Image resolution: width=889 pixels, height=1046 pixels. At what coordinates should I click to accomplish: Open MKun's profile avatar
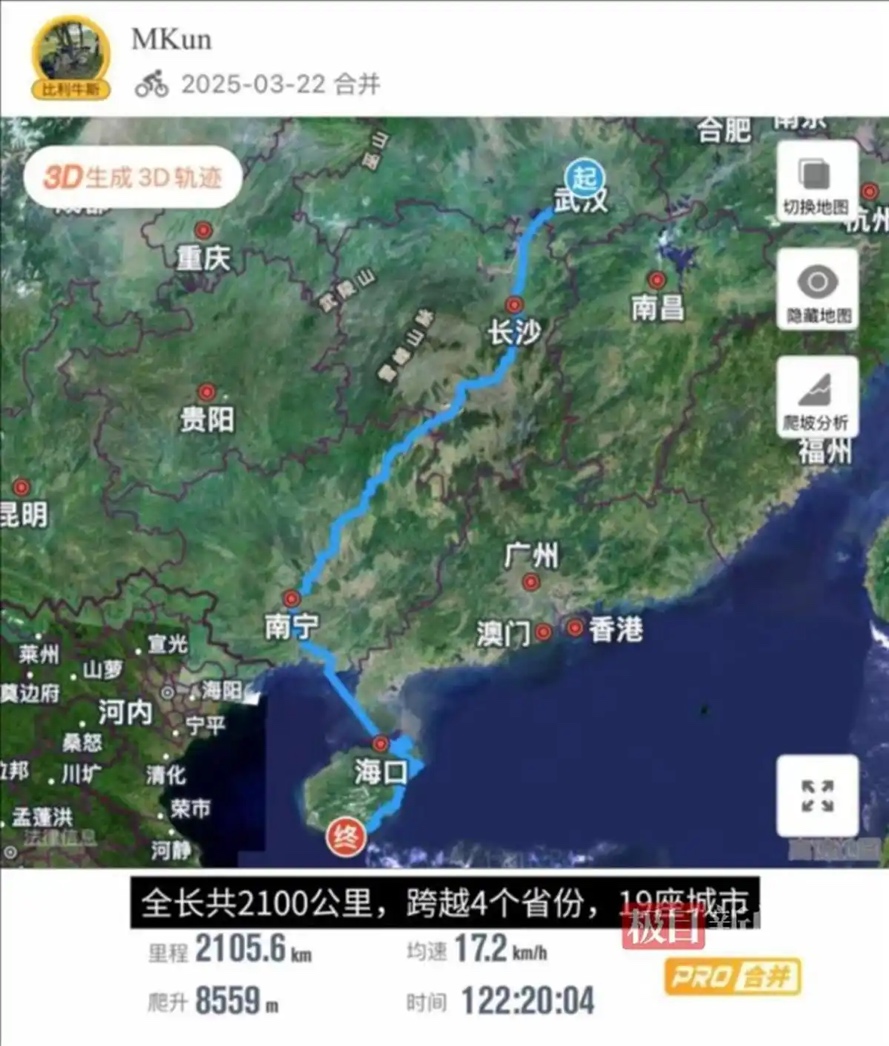71,58
